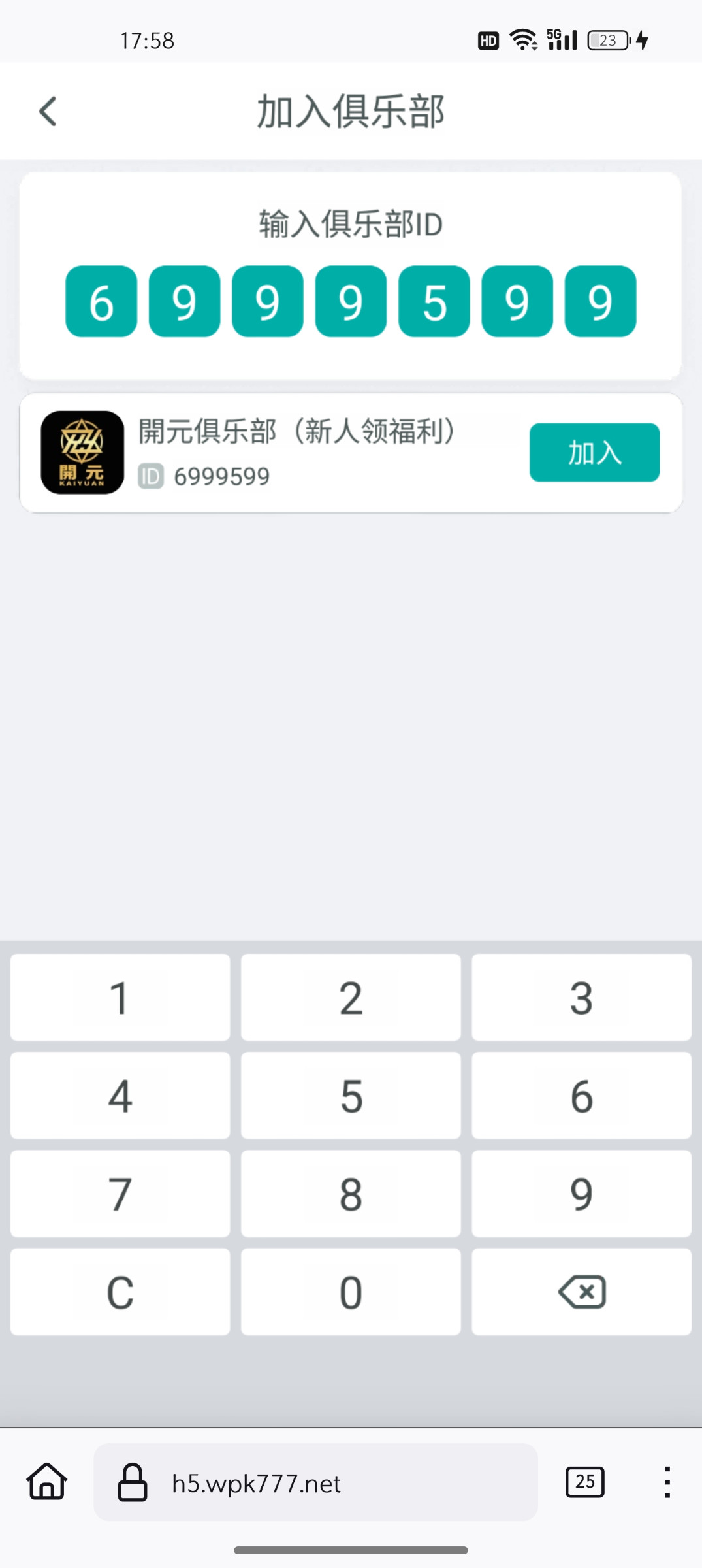Open the browser home page
The height and width of the screenshot is (1568, 702).
tap(47, 1482)
